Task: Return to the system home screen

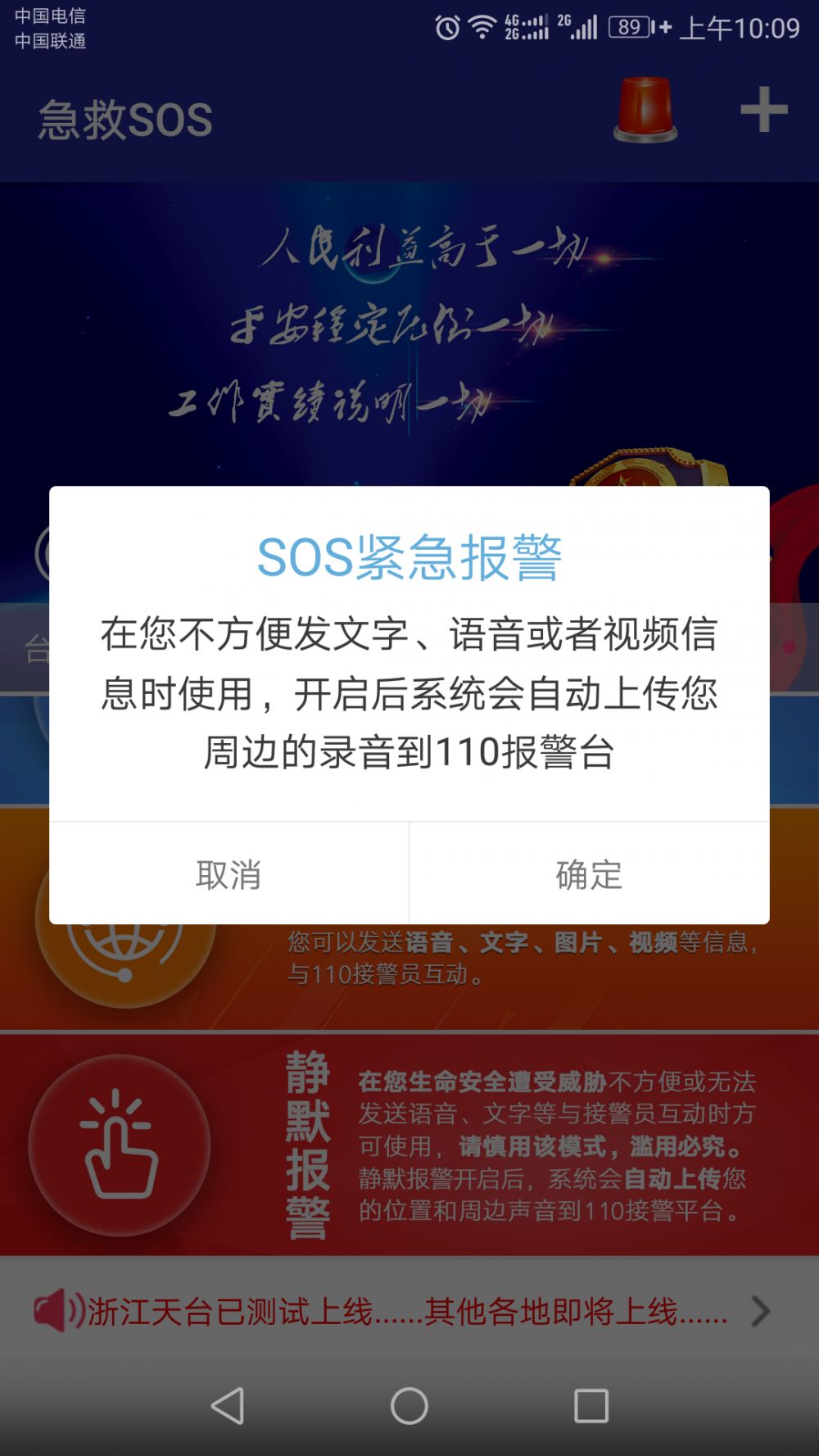Action: [409, 1405]
